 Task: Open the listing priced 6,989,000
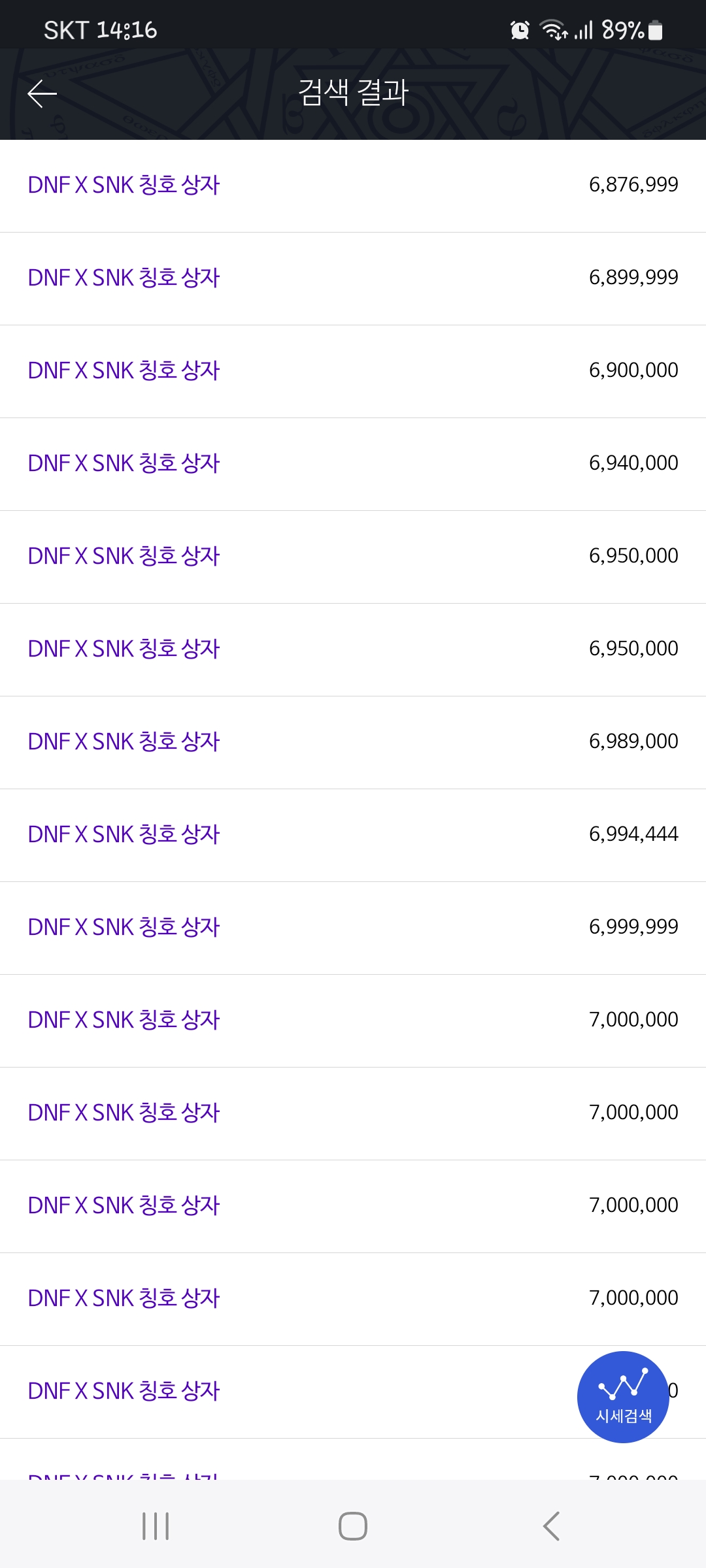pos(353,742)
